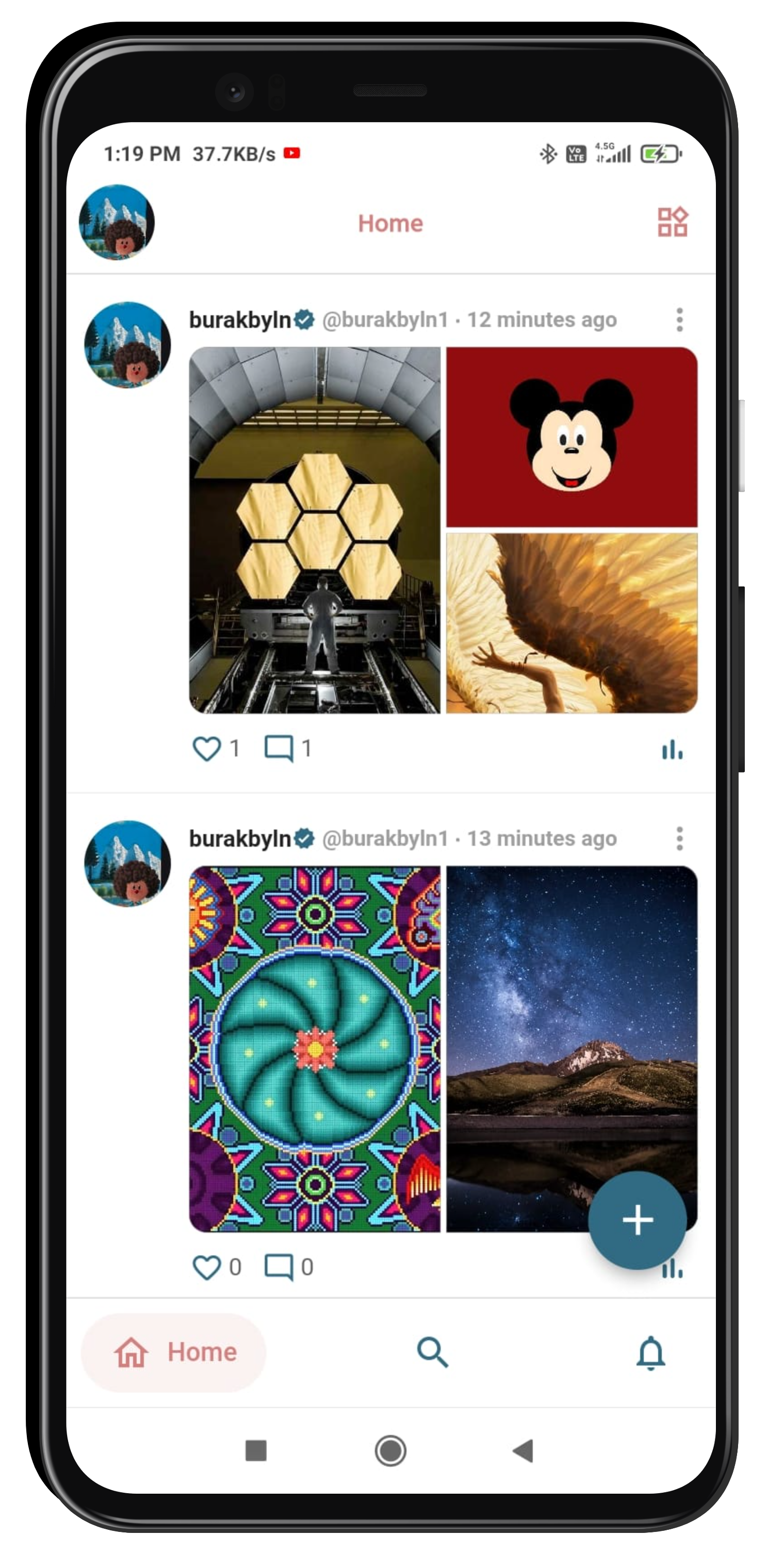Open overflow menu on the 12 minutes ago post
784x1568 pixels.
[x=679, y=320]
